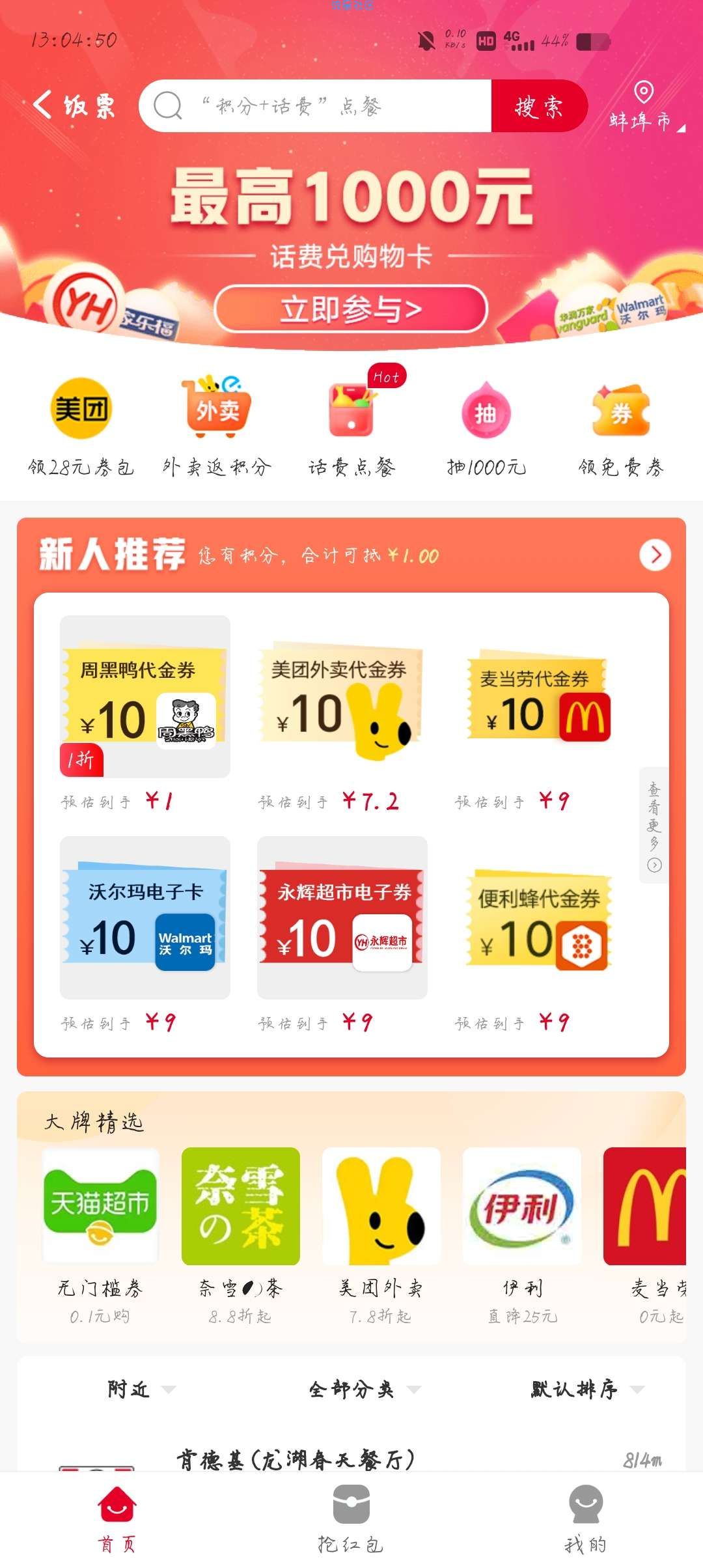Open 领28元券包 from 美团
The image size is (703, 1568).
tap(81, 423)
